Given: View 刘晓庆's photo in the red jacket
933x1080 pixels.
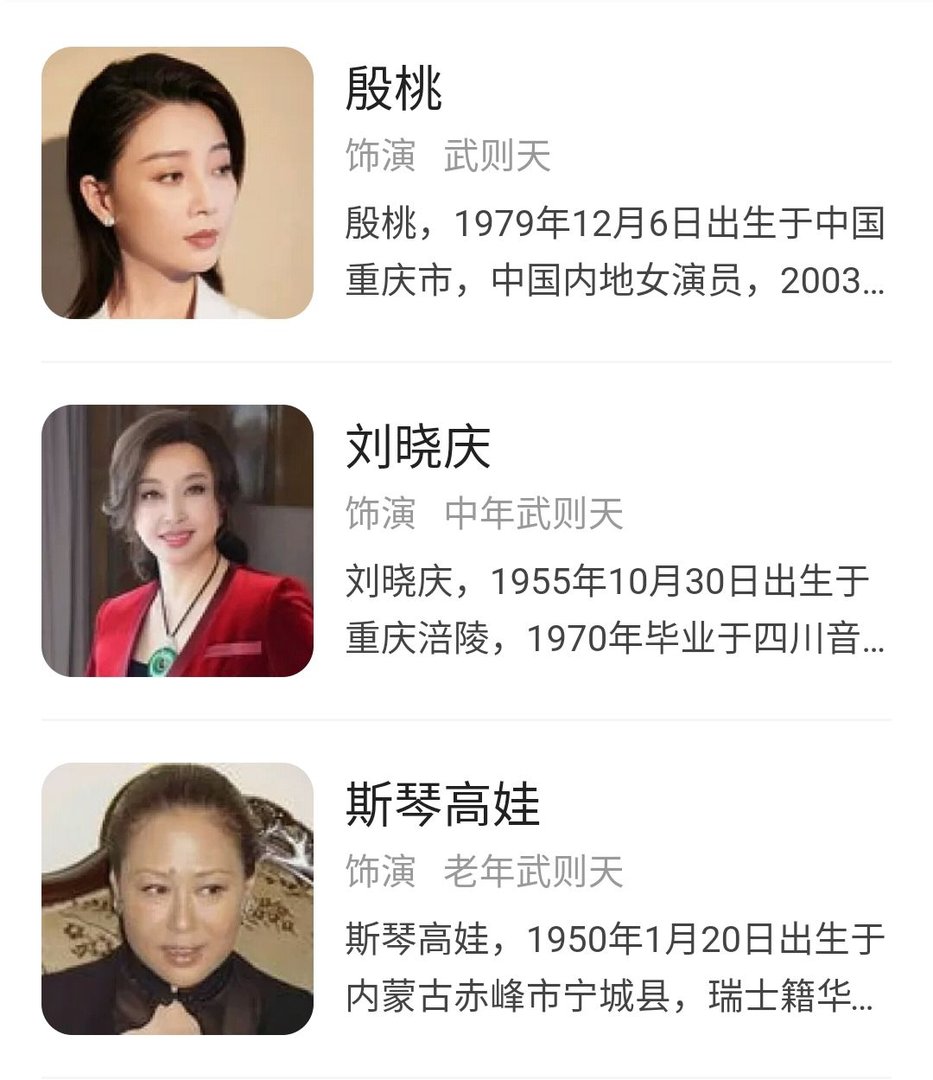Looking at the screenshot, I should [x=175, y=540].
